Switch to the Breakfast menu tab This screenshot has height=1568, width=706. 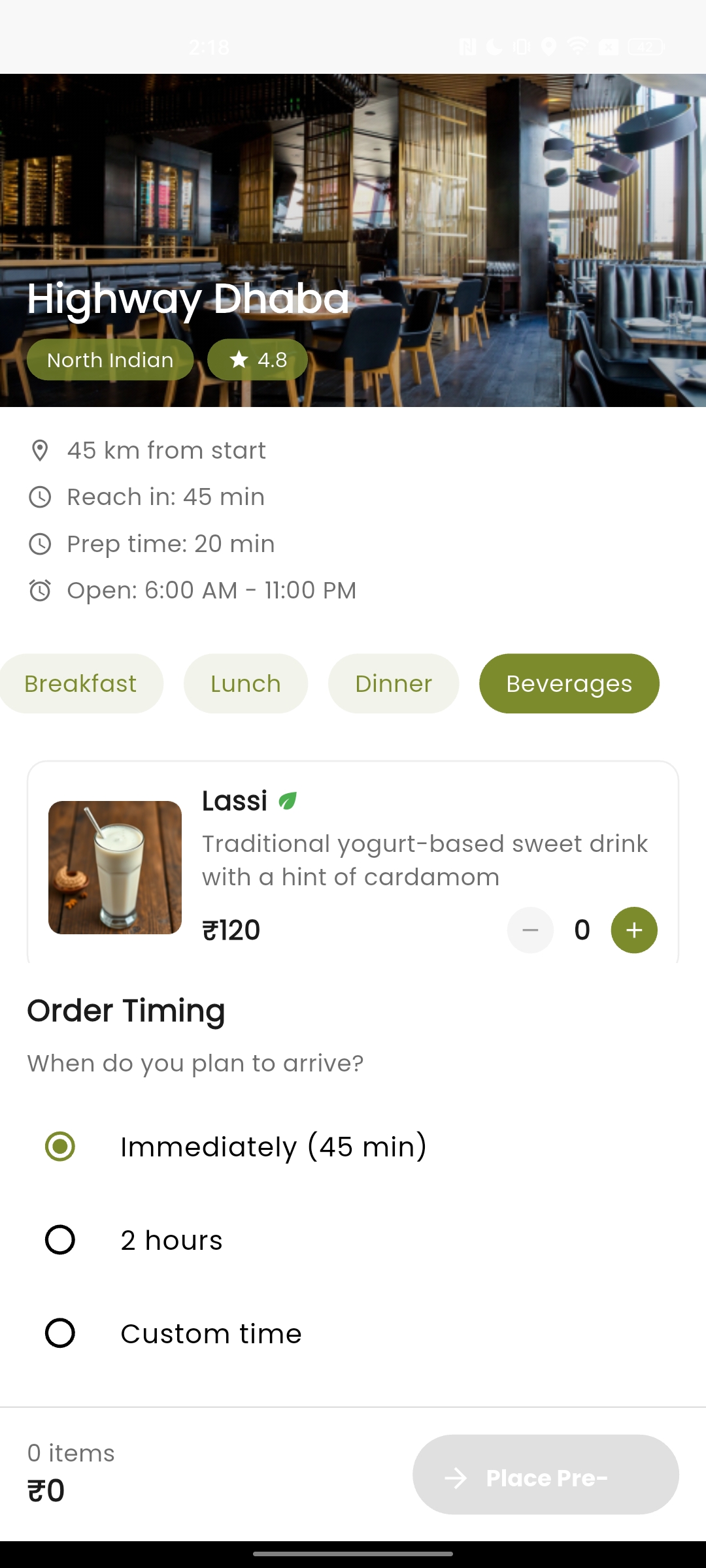pyautogui.click(x=80, y=683)
